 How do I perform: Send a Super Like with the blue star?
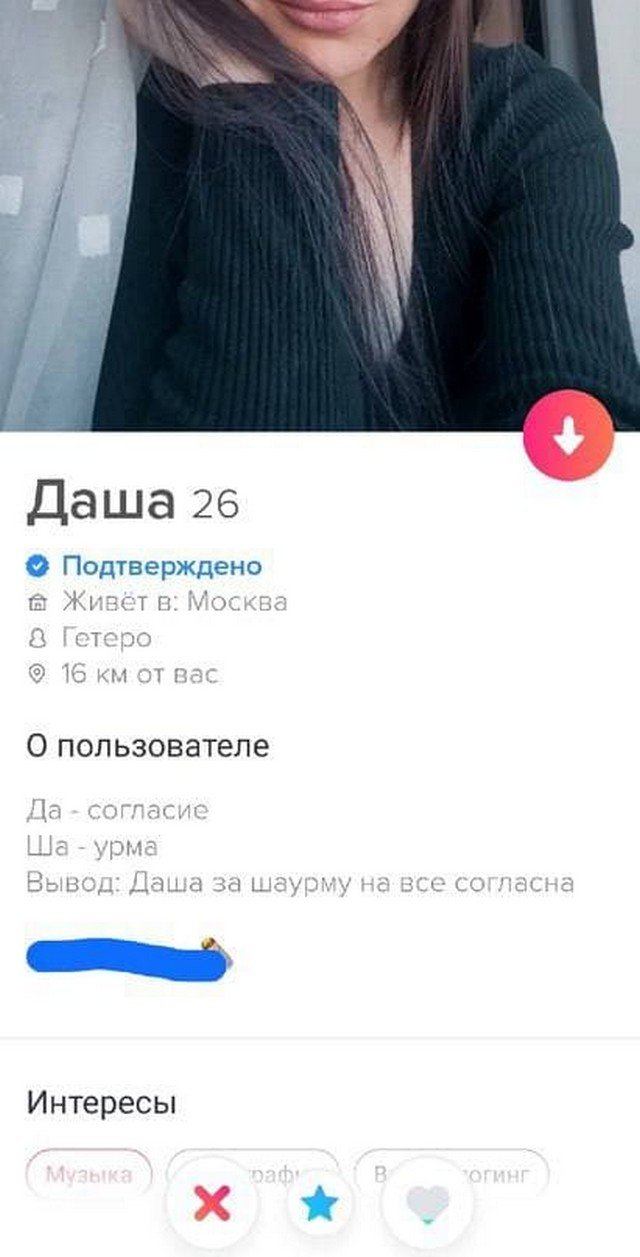[x=320, y=1205]
